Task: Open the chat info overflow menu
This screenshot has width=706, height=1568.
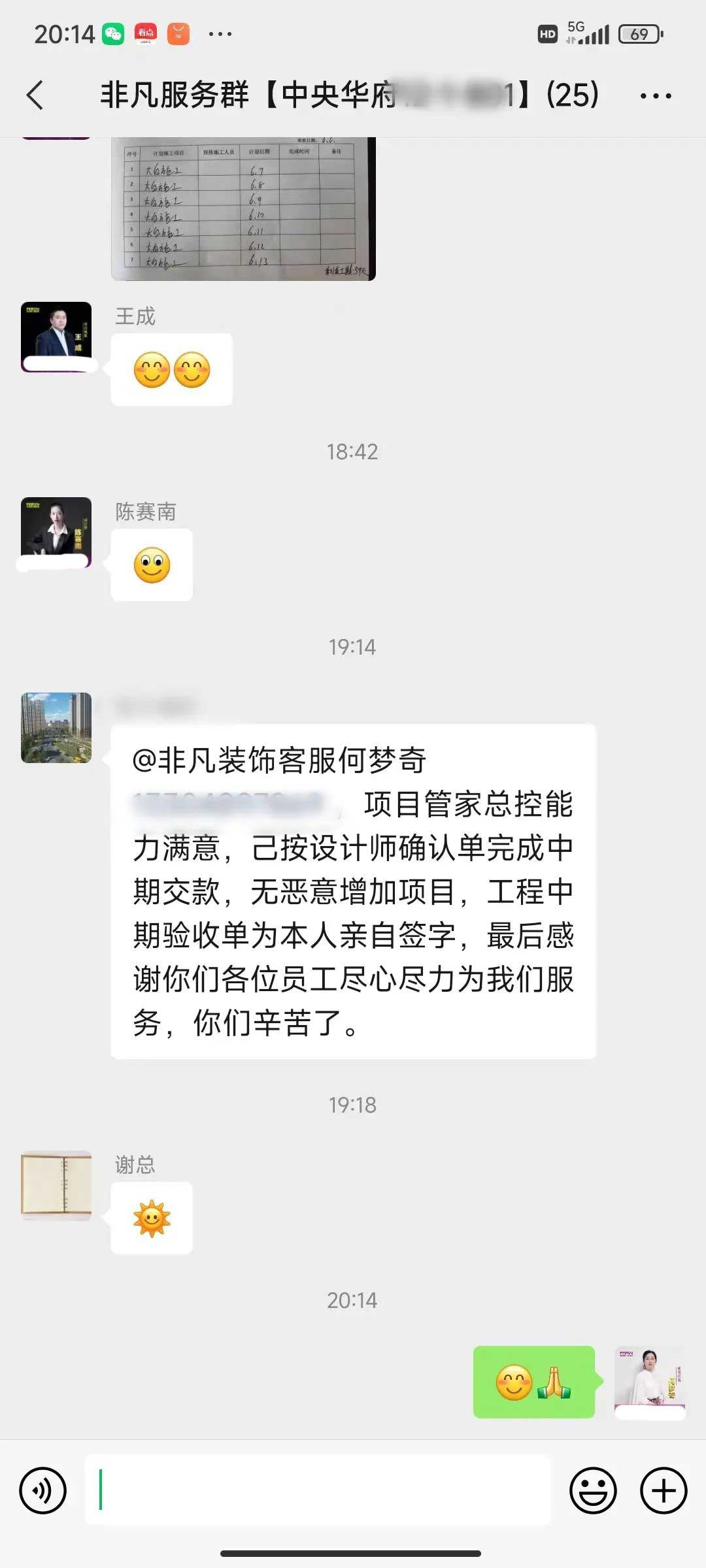Action: click(655, 96)
